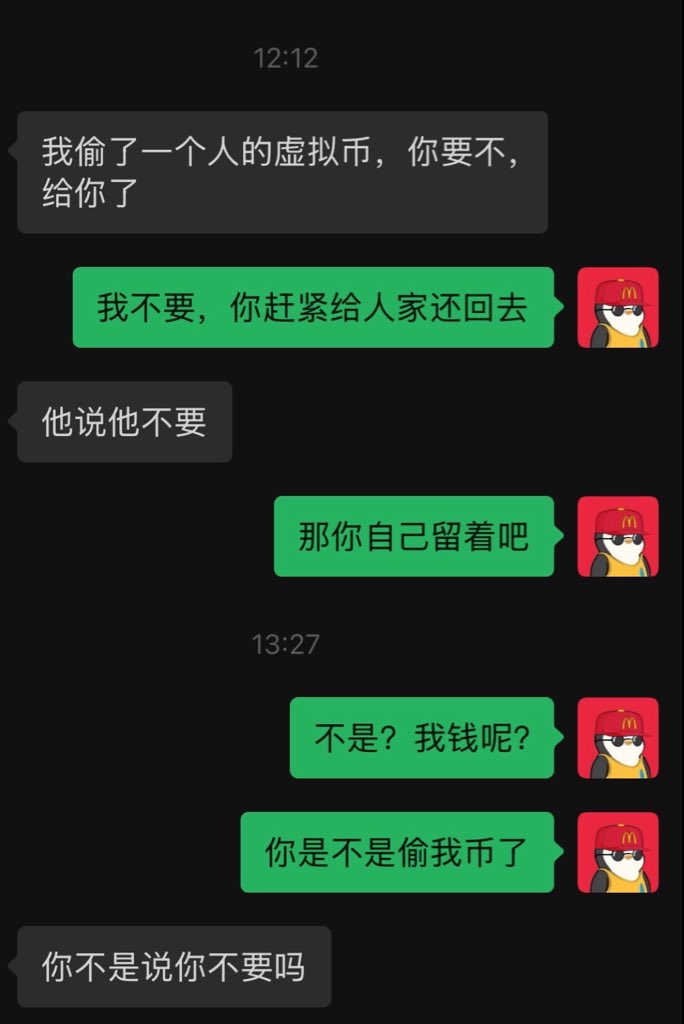Screen dimensions: 684x1024
Task: Tap the avatar beside "不是？我钱呢？"
Action: [618, 737]
